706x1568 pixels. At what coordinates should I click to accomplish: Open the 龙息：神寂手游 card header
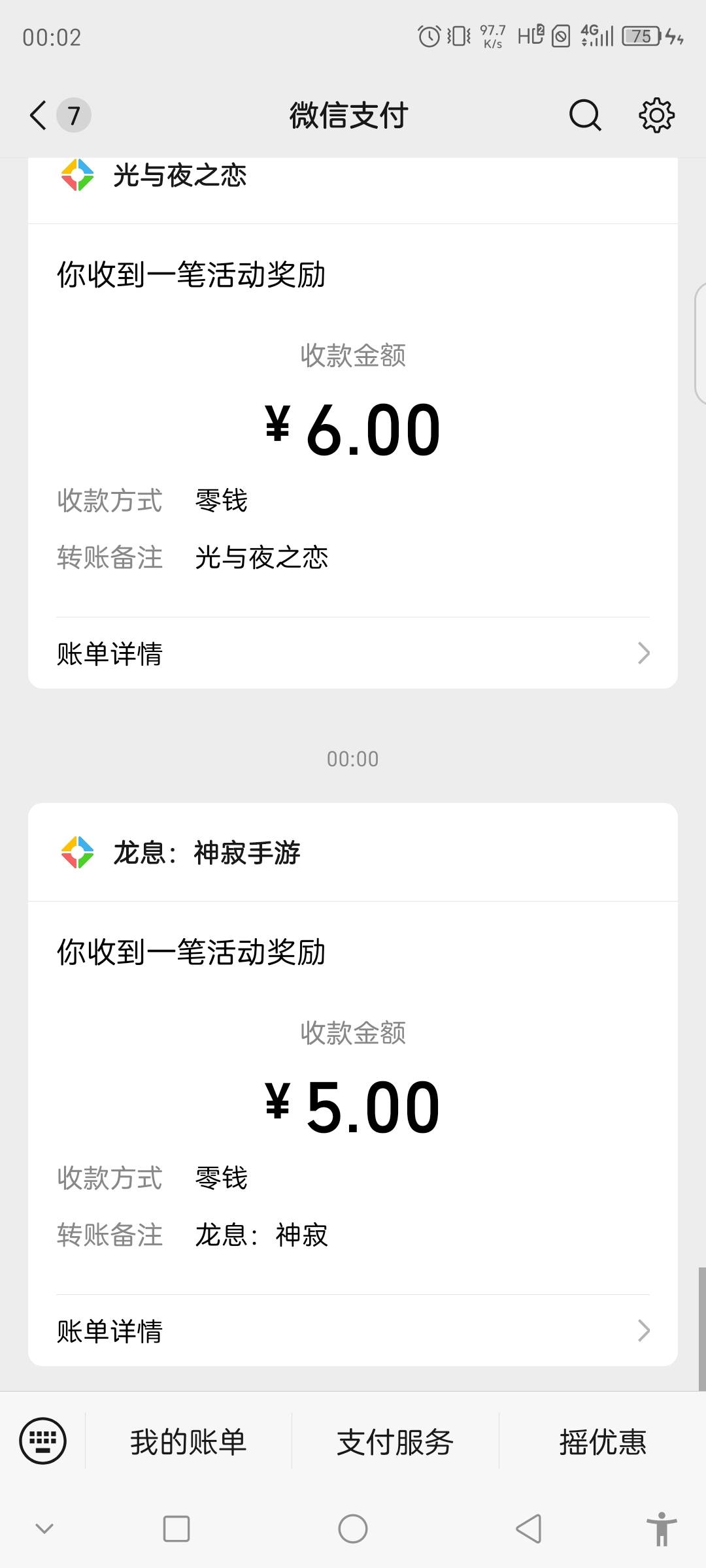(353, 853)
